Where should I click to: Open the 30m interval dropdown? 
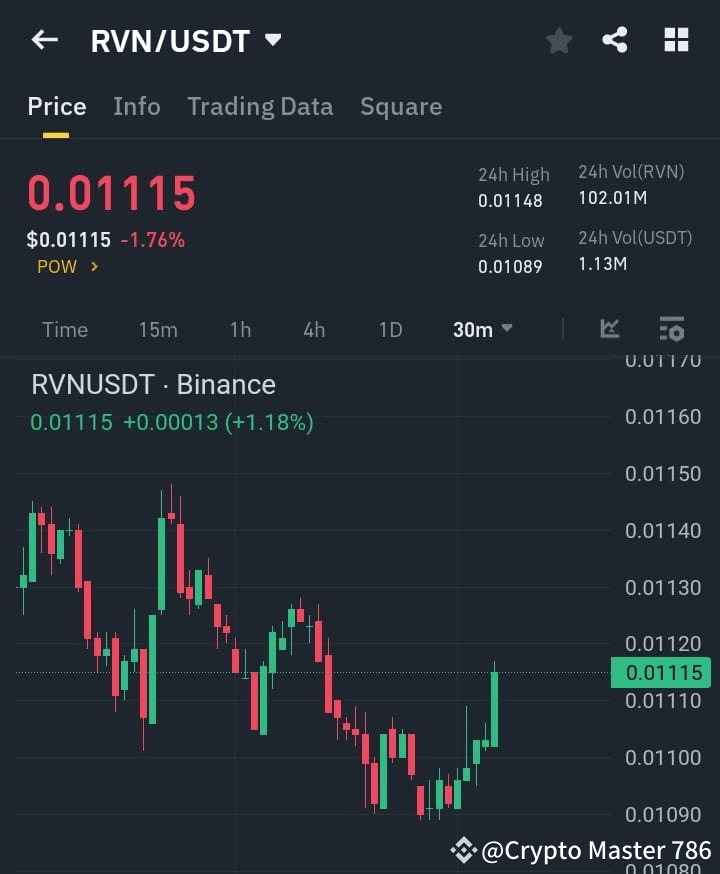coord(482,329)
